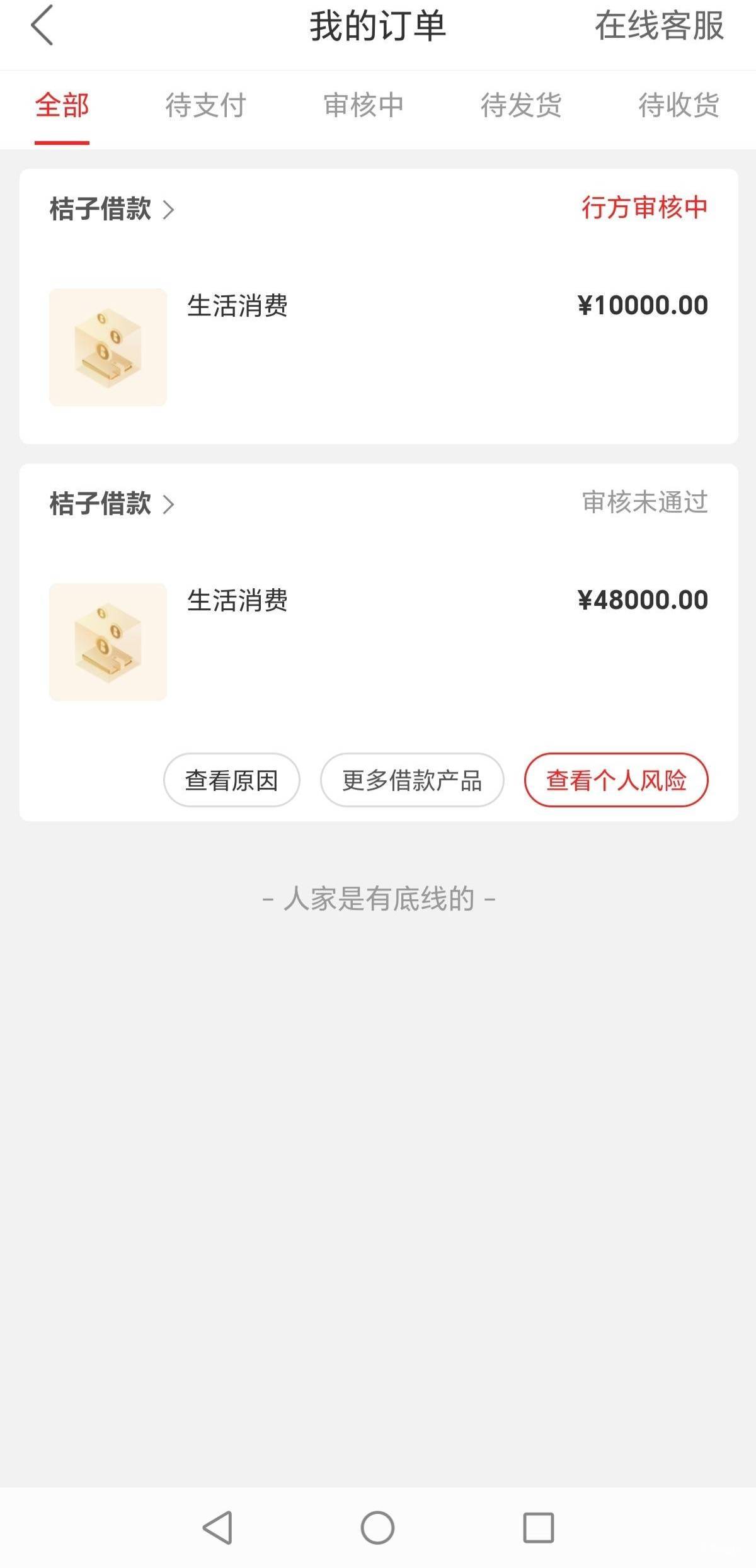This screenshot has height=1568, width=756.
Task: Switch to the 待支付 tab
Action: coord(205,106)
